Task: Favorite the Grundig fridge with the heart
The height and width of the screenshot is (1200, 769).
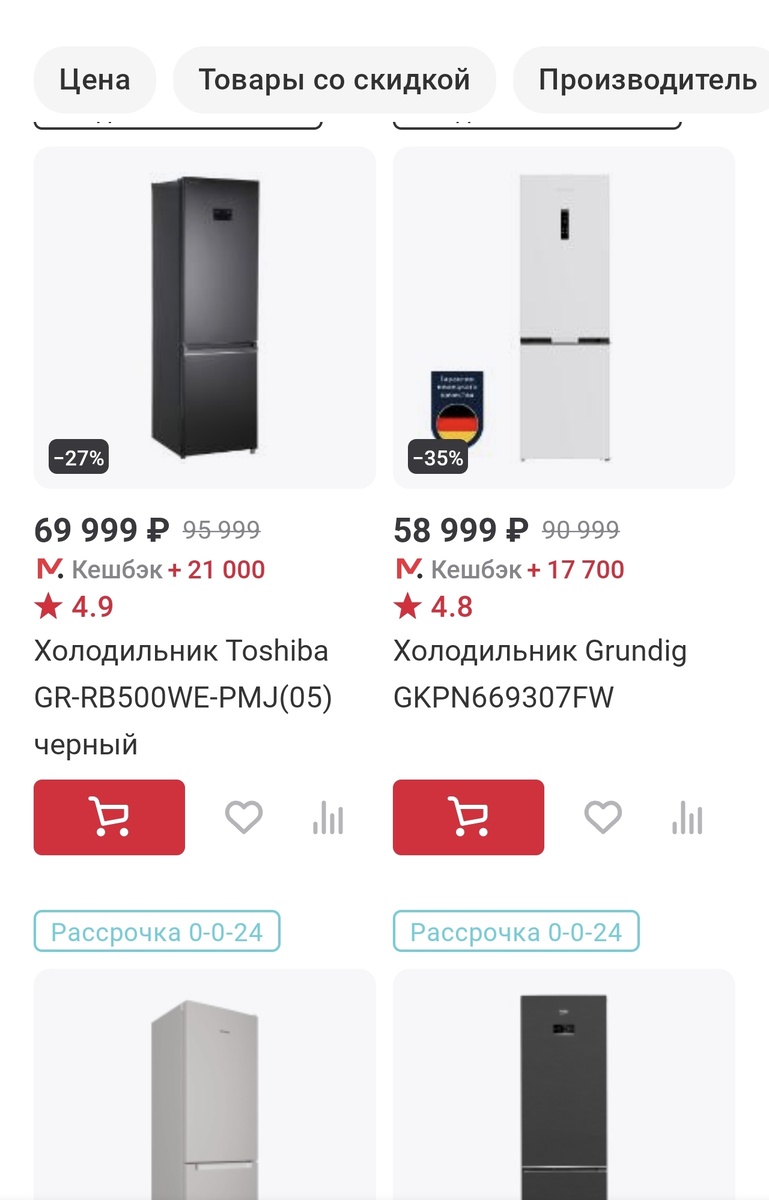Action: coord(602,818)
